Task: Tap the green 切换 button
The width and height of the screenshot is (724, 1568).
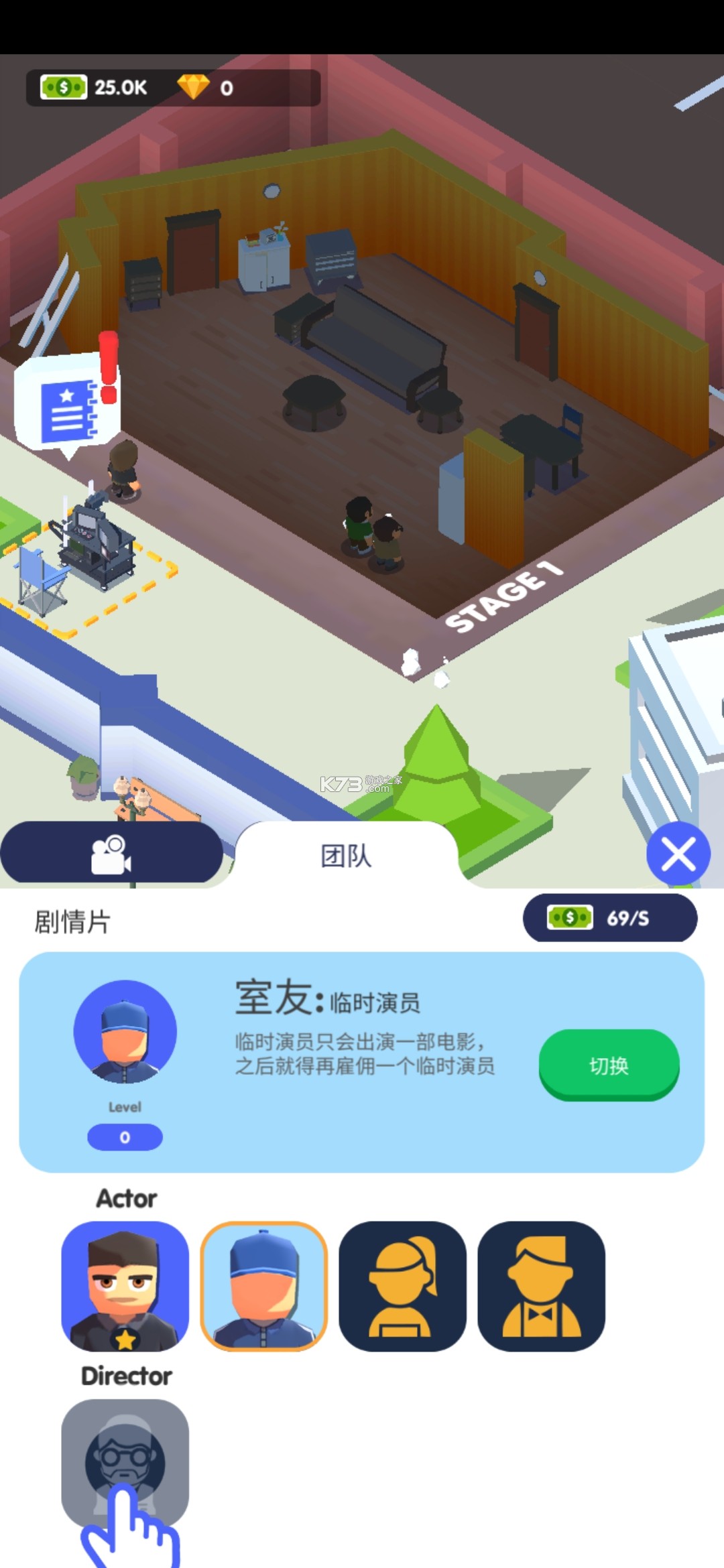Action: [609, 1065]
